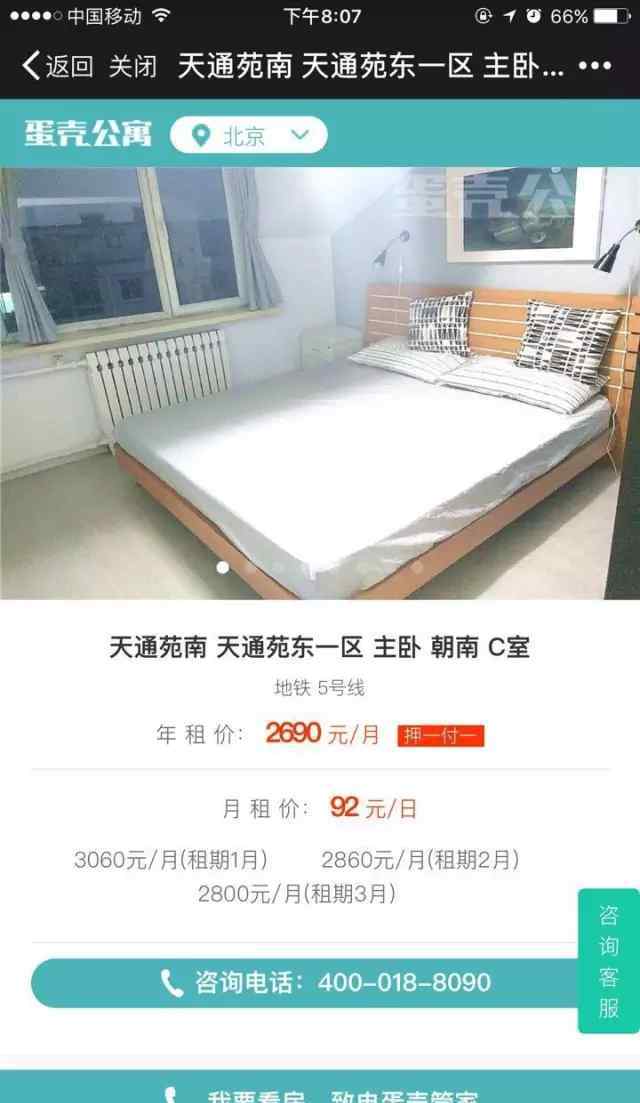Viewport: 640px width, 1103px height.
Task: Call the 咨询电话 400-018-8090 button
Action: 320,983
